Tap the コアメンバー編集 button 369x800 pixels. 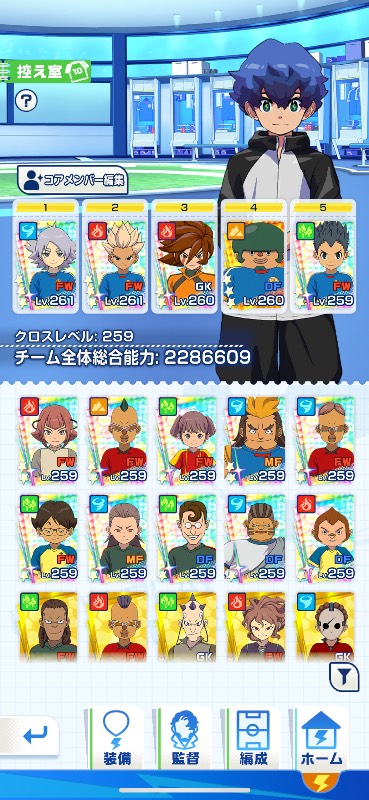tap(72, 180)
